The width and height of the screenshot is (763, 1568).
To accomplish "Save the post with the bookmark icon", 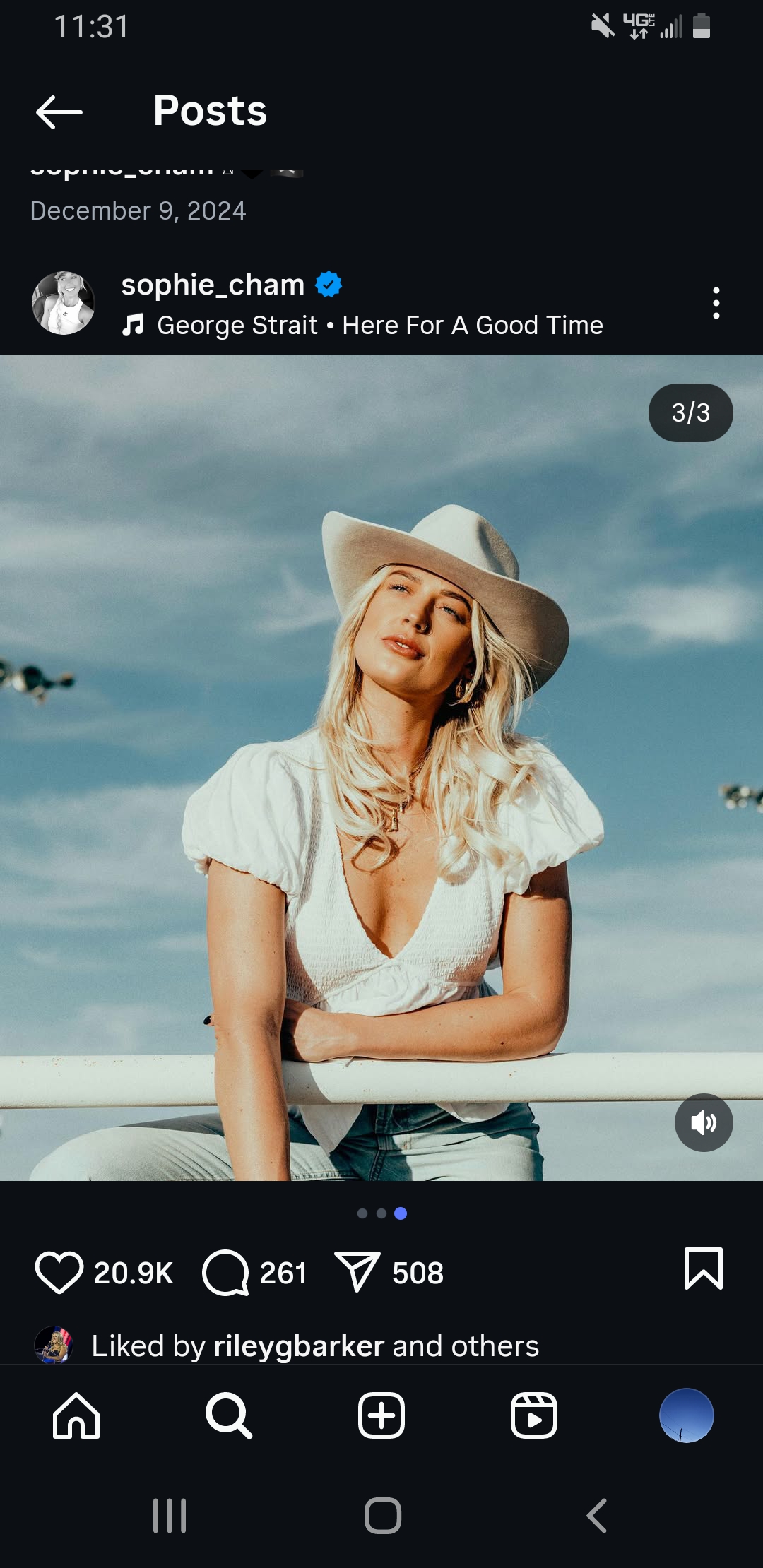I will pyautogui.click(x=704, y=1269).
